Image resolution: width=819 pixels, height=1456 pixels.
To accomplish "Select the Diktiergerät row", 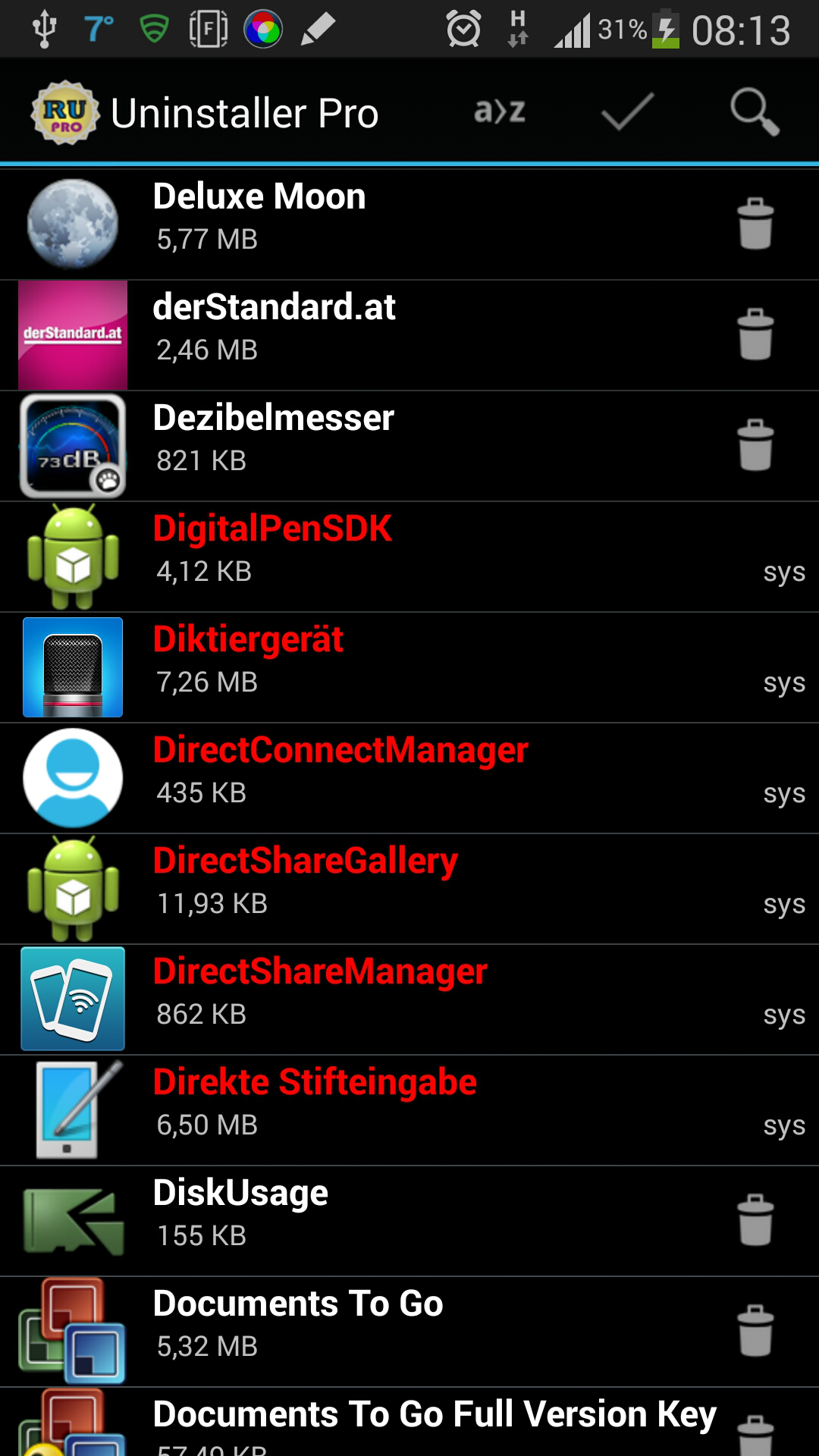I will (409, 667).
